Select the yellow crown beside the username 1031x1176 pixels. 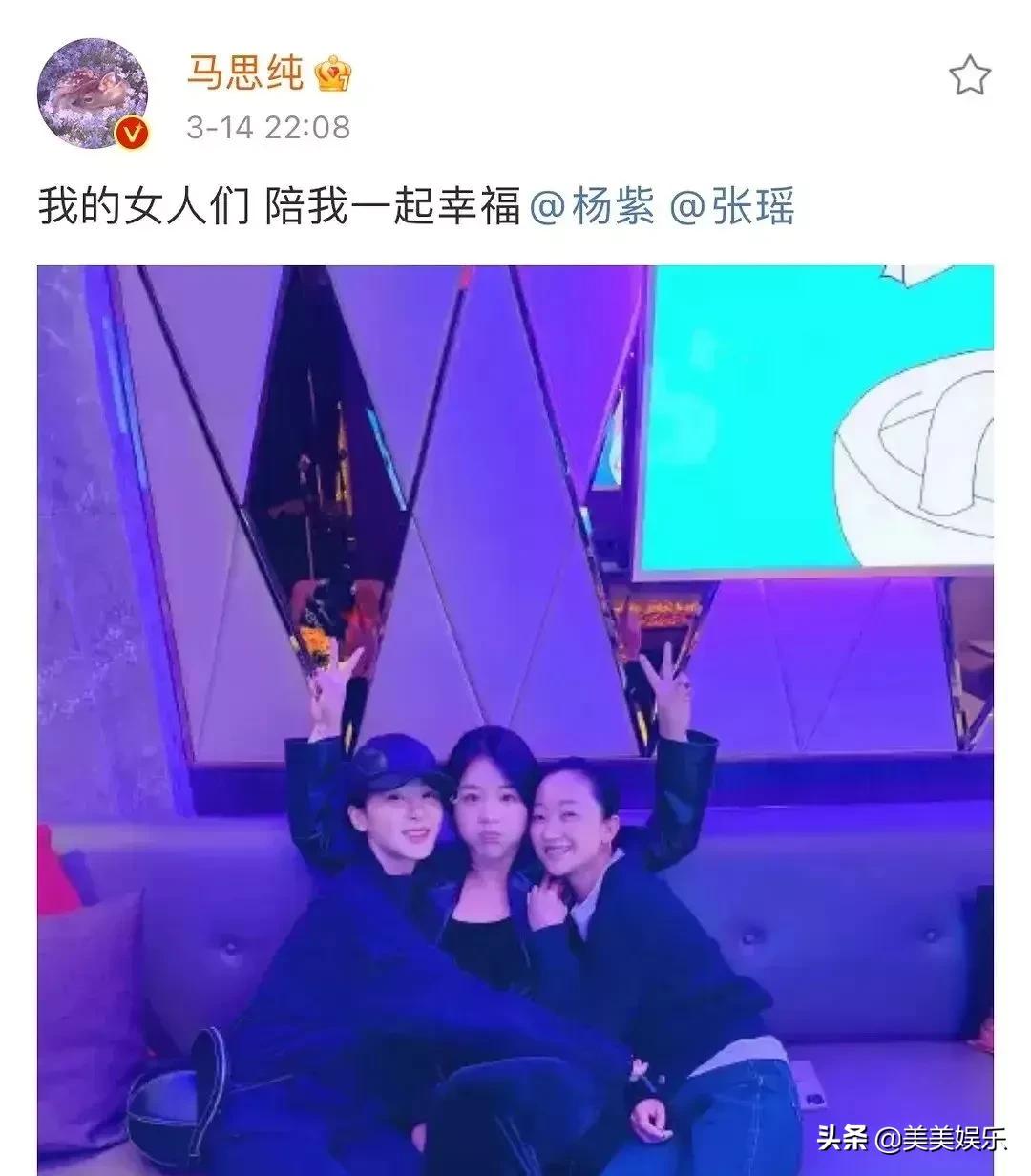334,74
